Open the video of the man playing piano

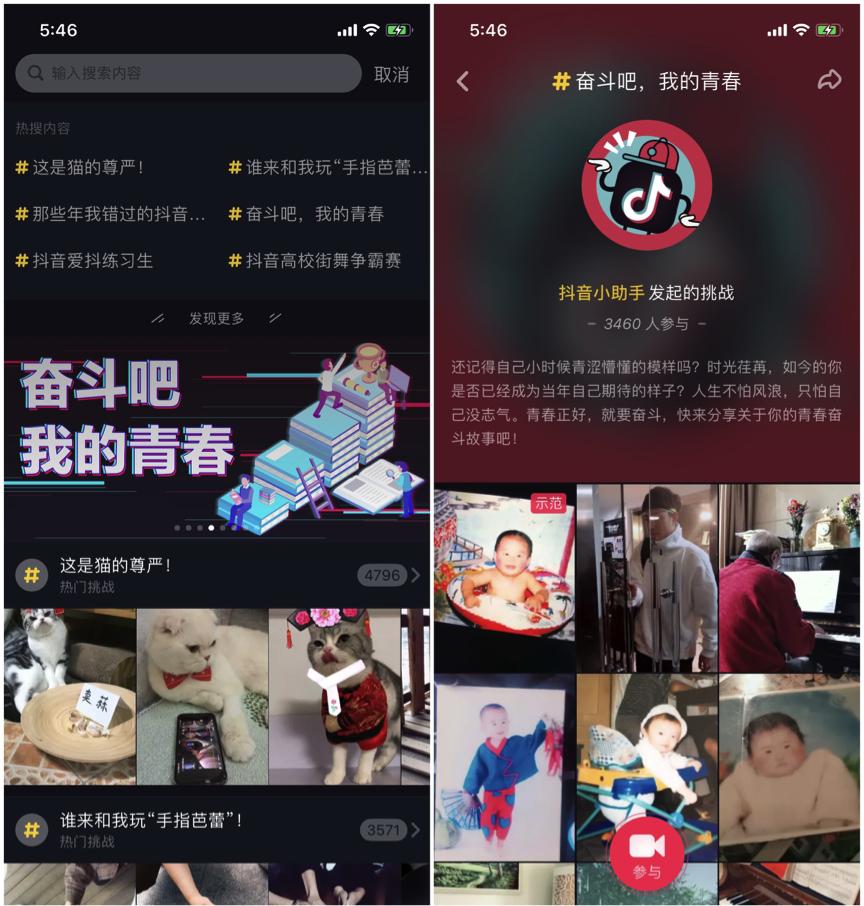789,578
